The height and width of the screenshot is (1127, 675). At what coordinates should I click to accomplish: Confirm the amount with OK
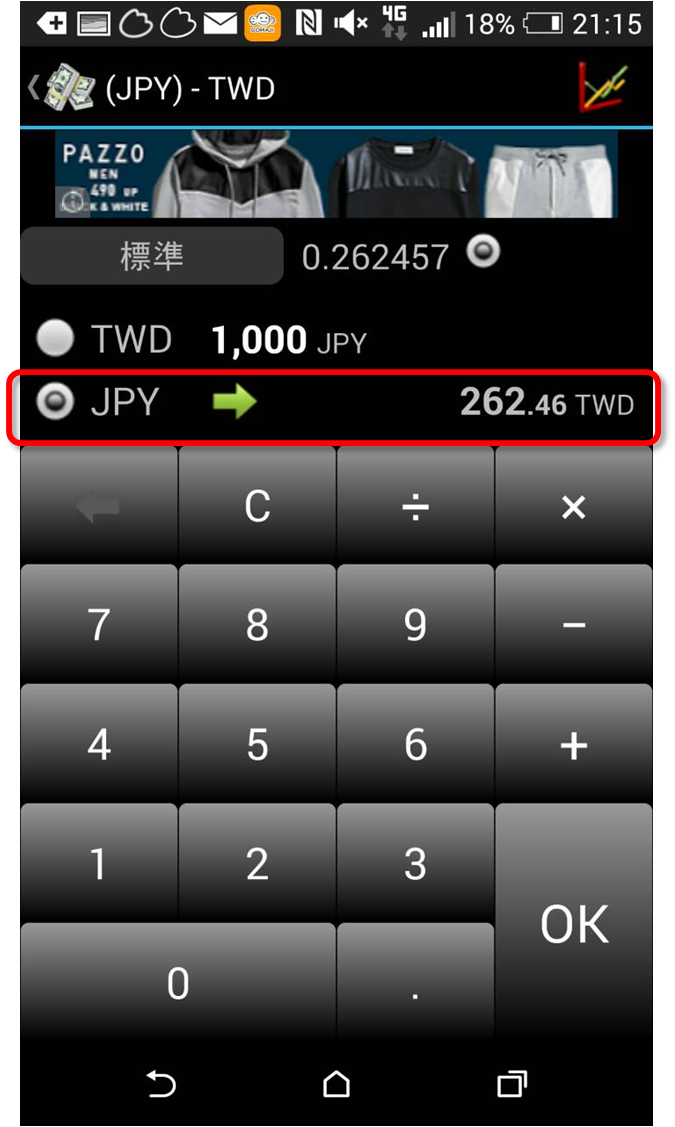pyautogui.click(x=574, y=922)
